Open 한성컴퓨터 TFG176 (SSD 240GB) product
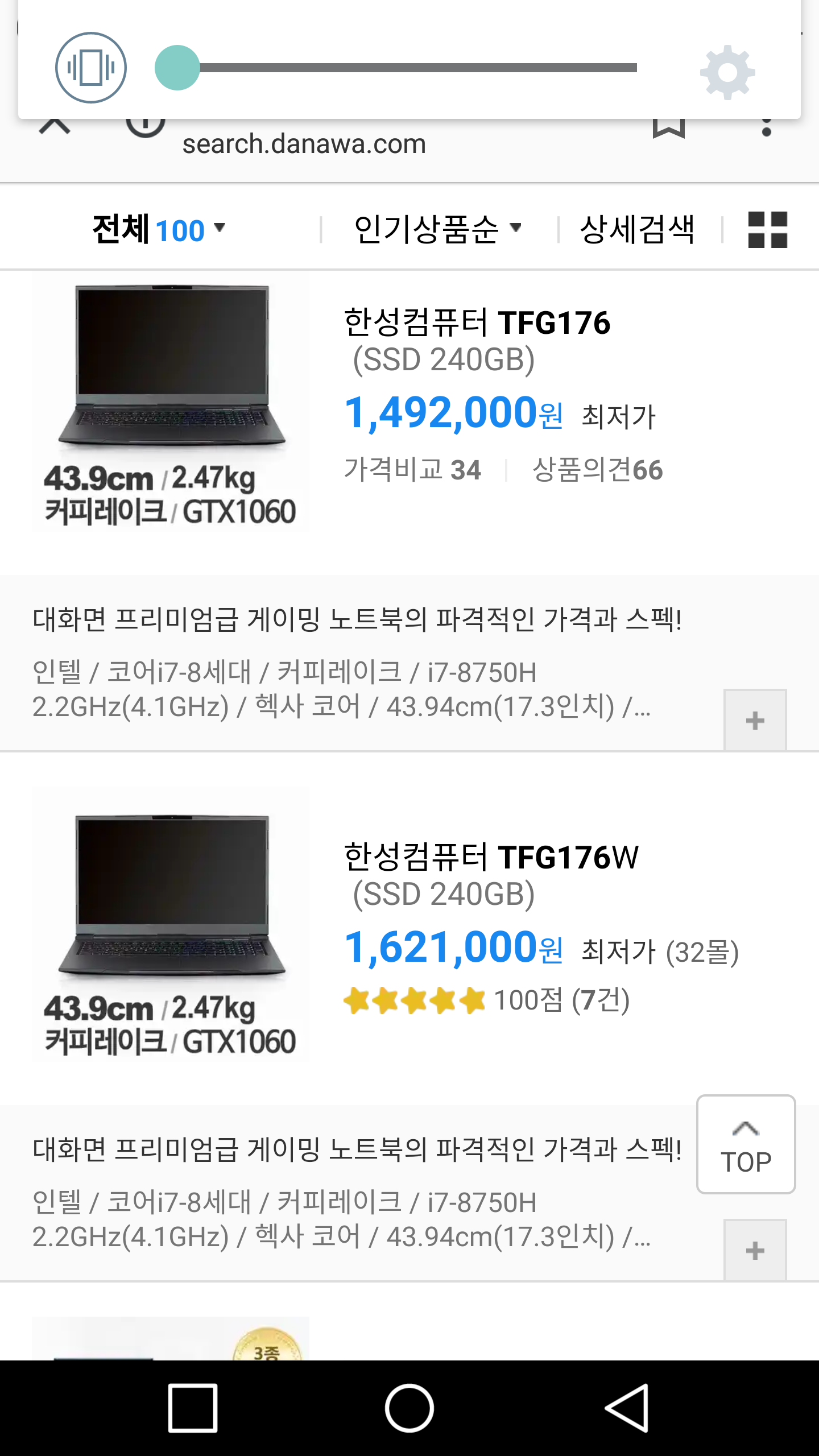Viewport: 819px width, 1456px height. click(477, 340)
